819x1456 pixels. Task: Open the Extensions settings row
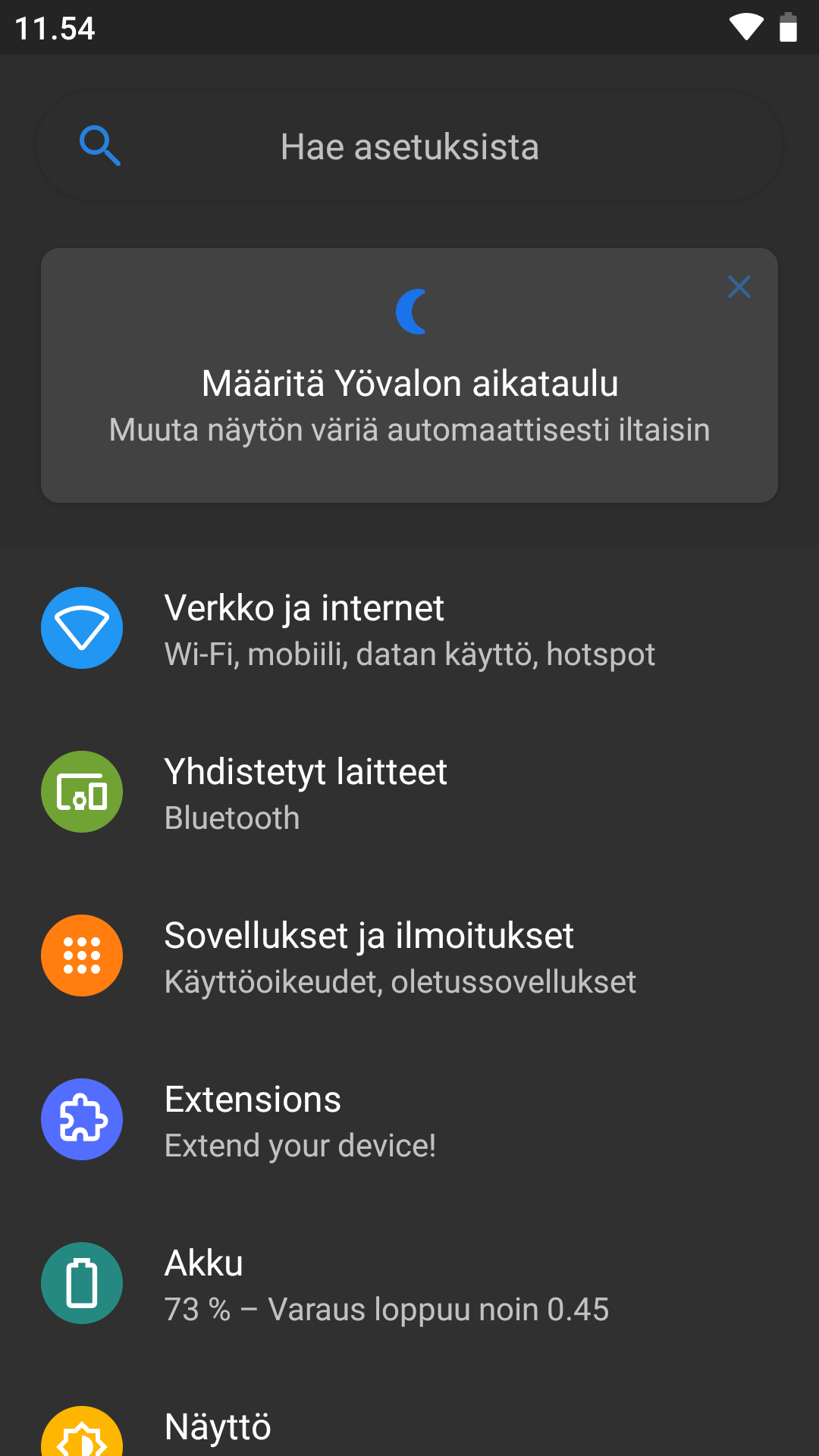pos(409,1120)
